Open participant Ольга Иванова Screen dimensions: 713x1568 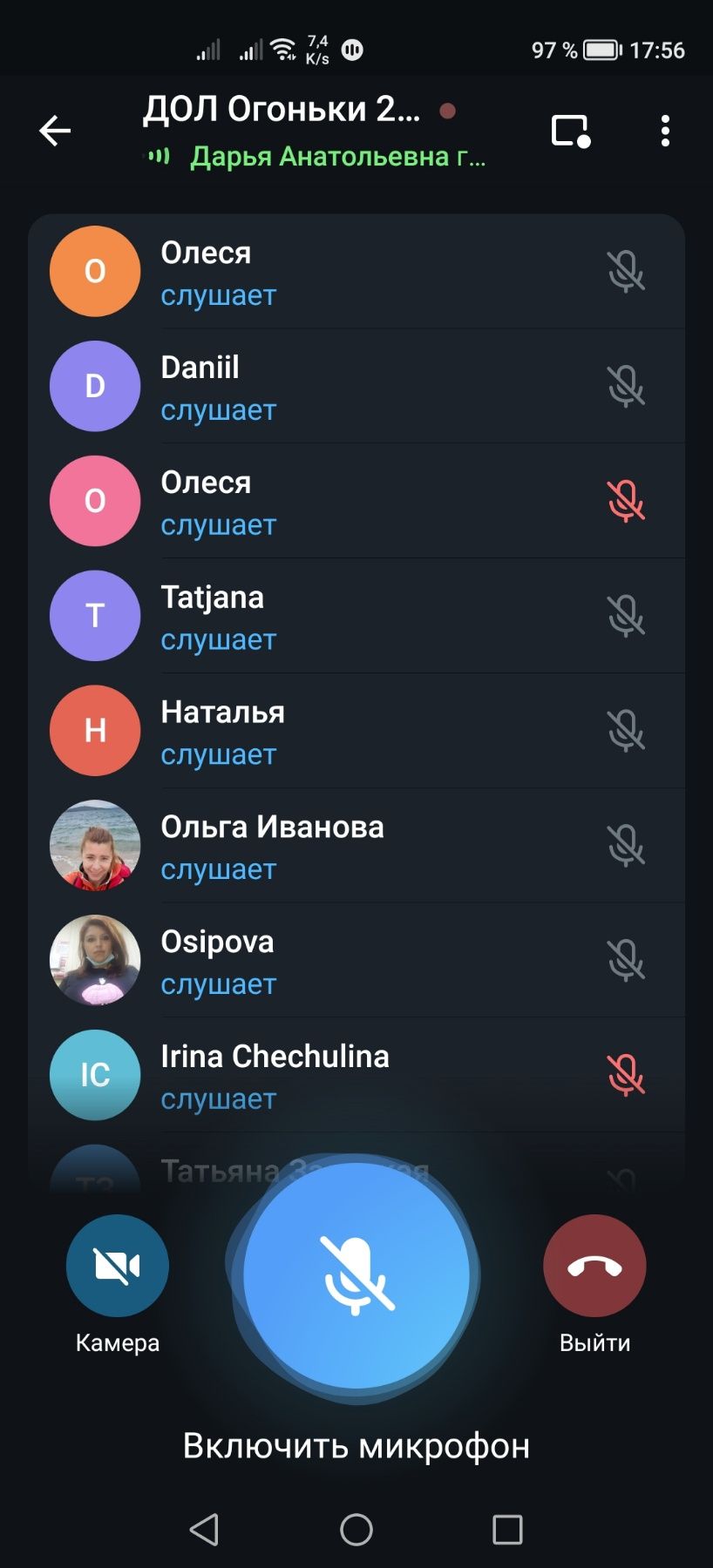[349, 846]
